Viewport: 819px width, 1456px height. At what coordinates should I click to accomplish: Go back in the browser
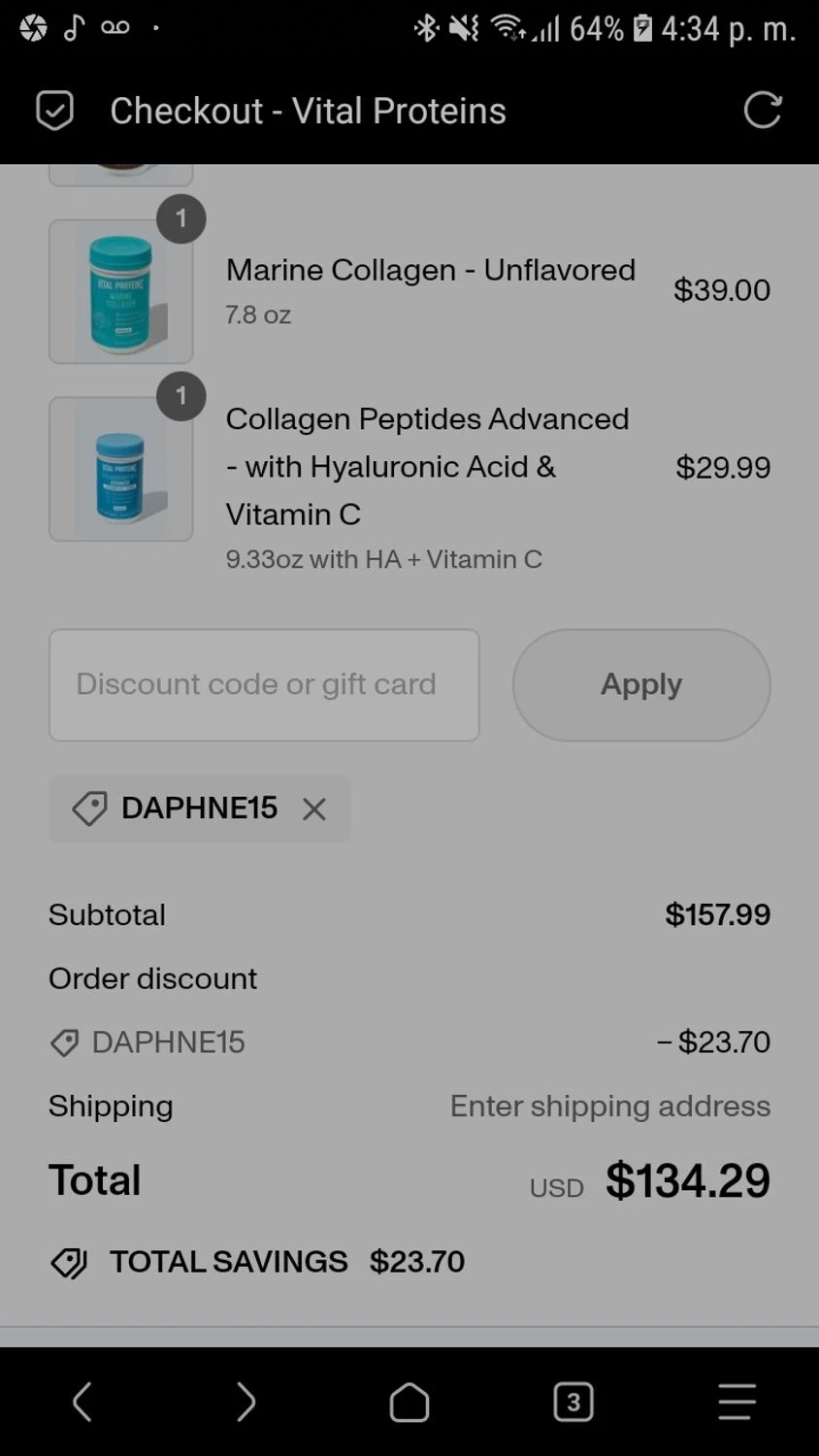pos(82,1402)
